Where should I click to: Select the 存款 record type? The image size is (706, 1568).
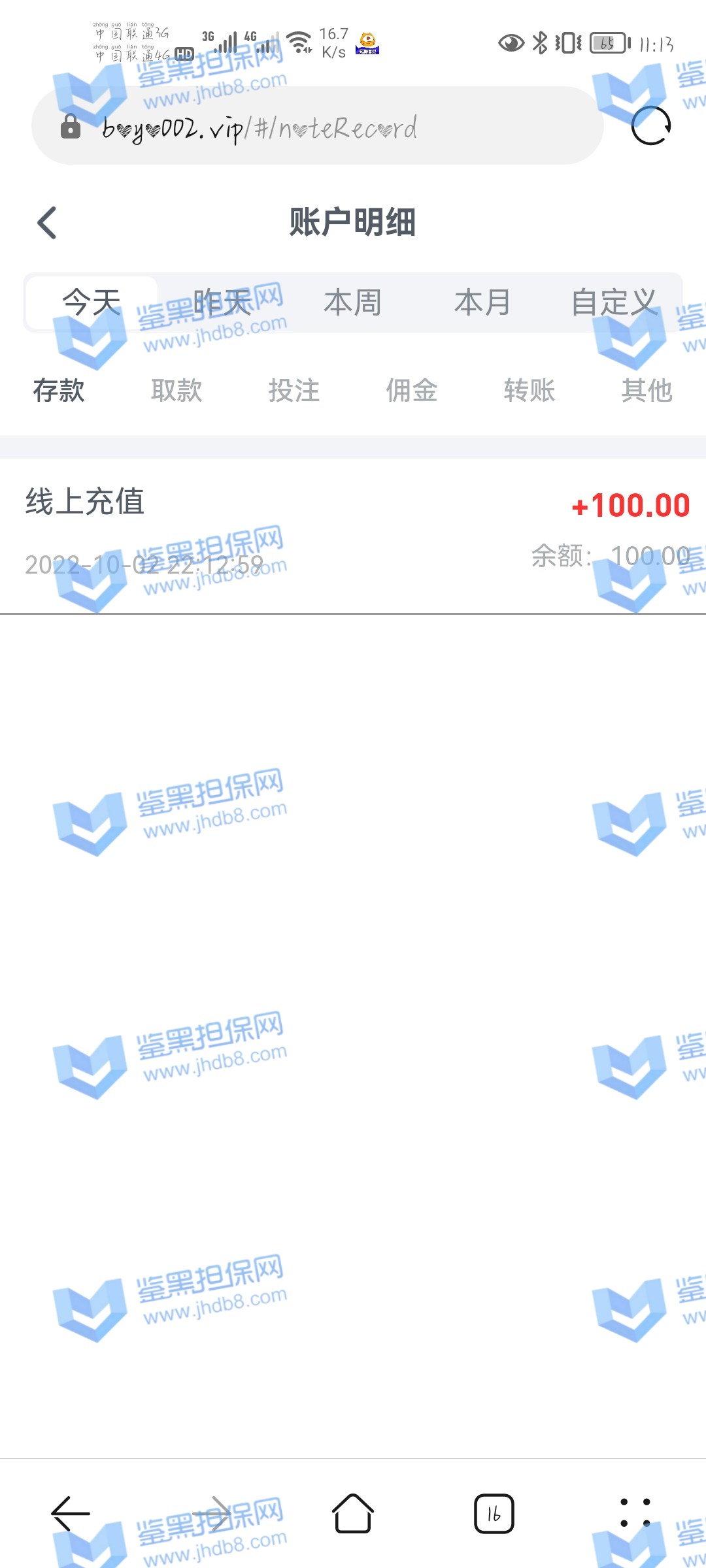pyautogui.click(x=59, y=391)
